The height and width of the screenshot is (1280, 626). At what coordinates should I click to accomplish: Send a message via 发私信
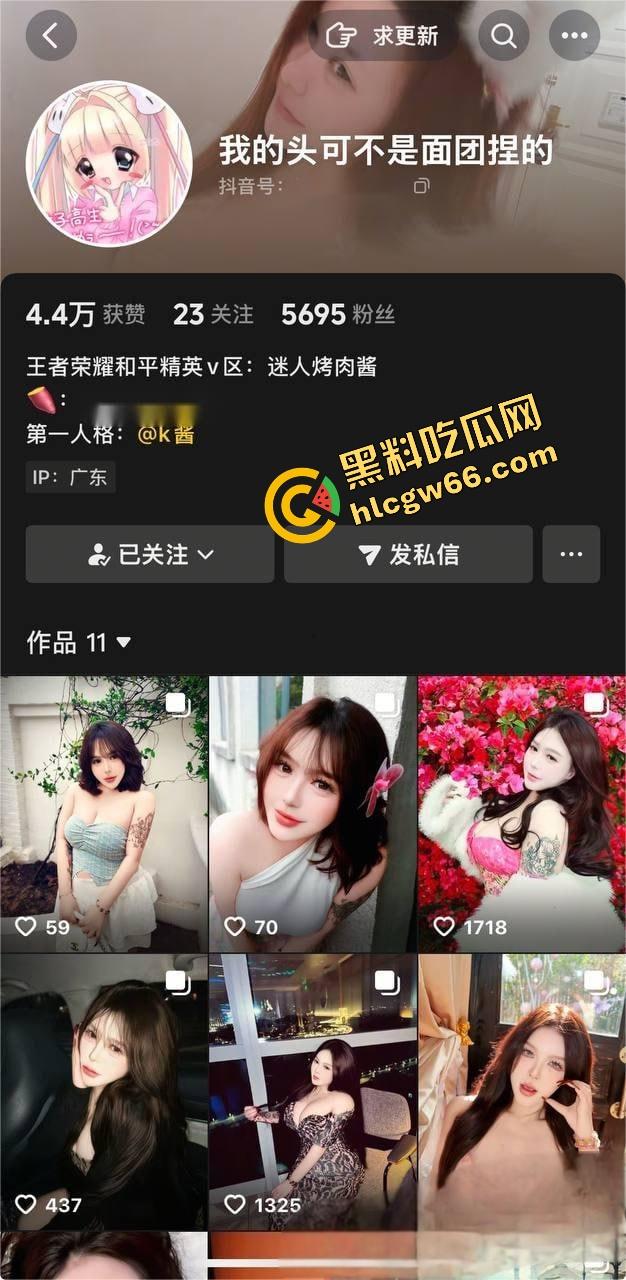coord(408,554)
